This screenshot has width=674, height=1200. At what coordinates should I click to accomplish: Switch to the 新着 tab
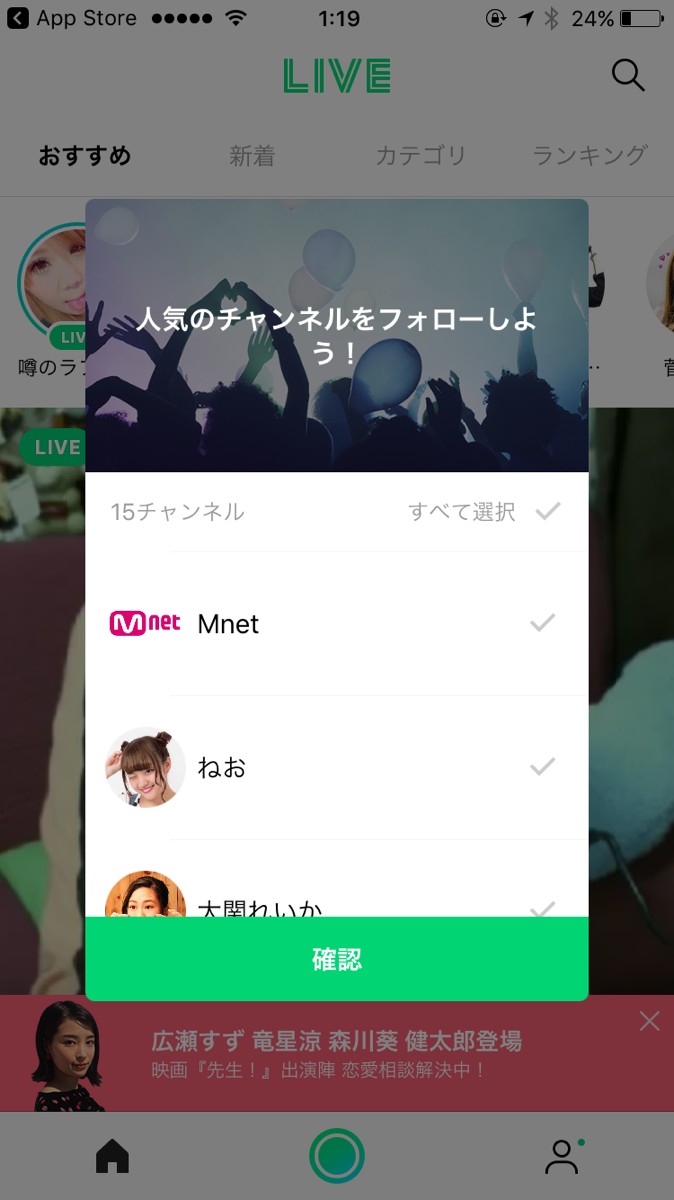tap(252, 156)
